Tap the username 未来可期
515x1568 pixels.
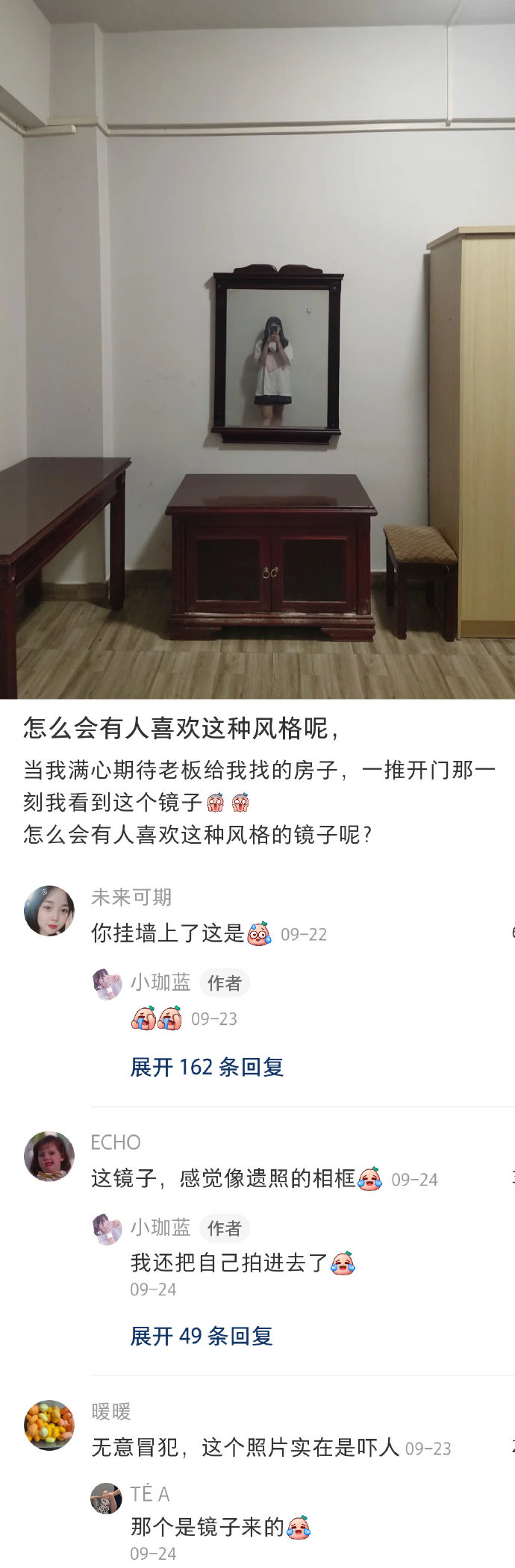pyautogui.click(x=131, y=897)
